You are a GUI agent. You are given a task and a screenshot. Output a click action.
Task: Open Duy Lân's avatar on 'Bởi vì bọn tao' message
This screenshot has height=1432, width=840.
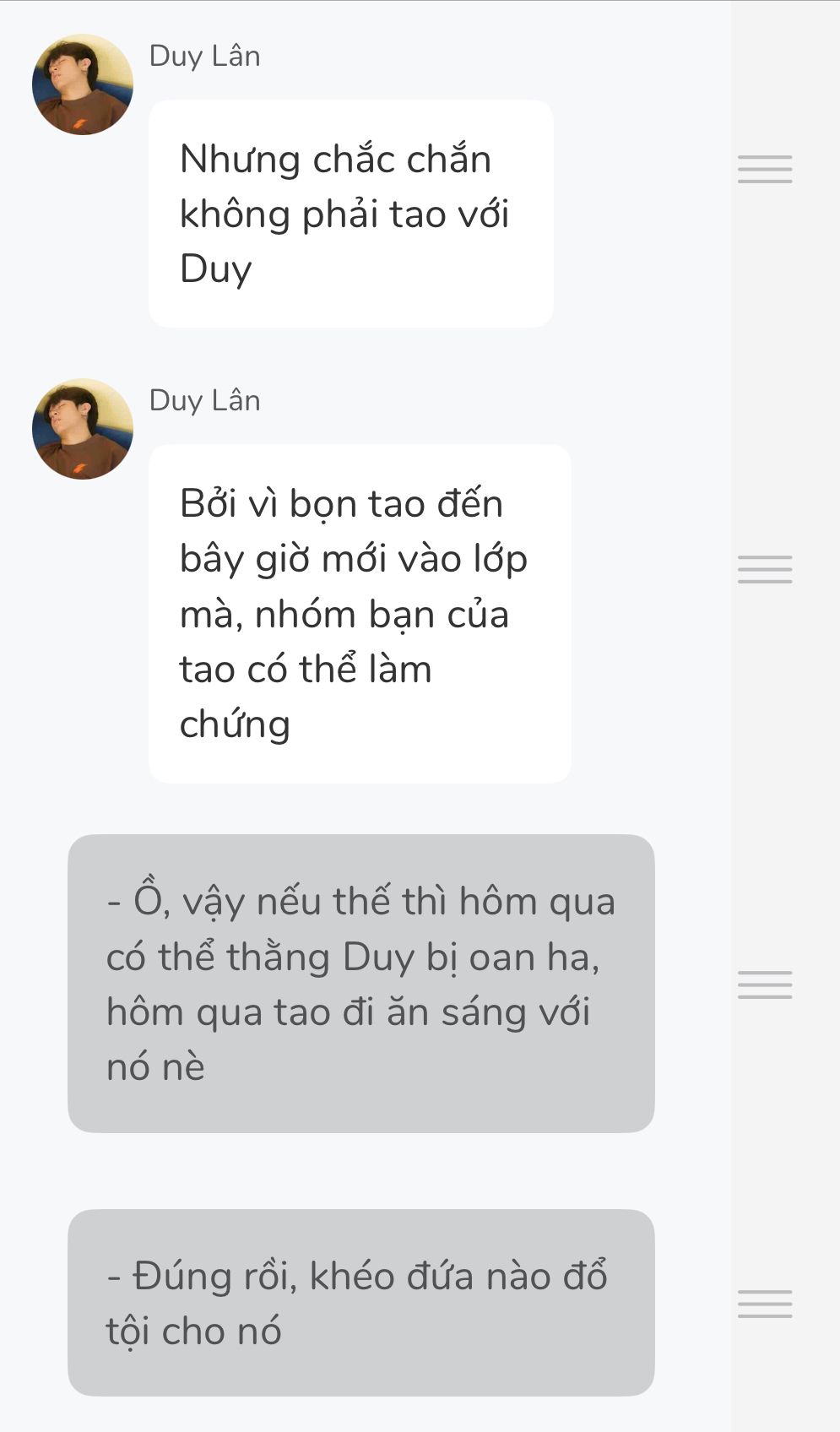coord(83,429)
